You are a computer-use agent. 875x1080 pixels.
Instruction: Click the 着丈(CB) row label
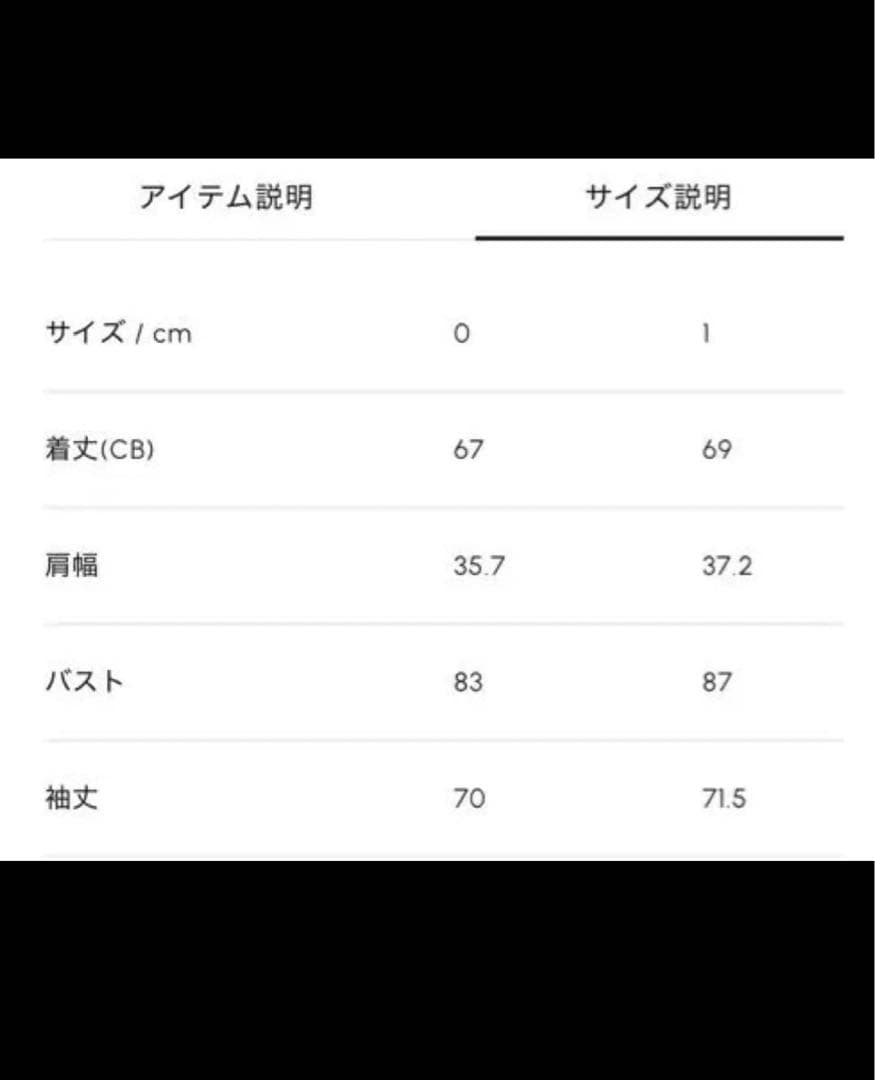click(x=101, y=449)
